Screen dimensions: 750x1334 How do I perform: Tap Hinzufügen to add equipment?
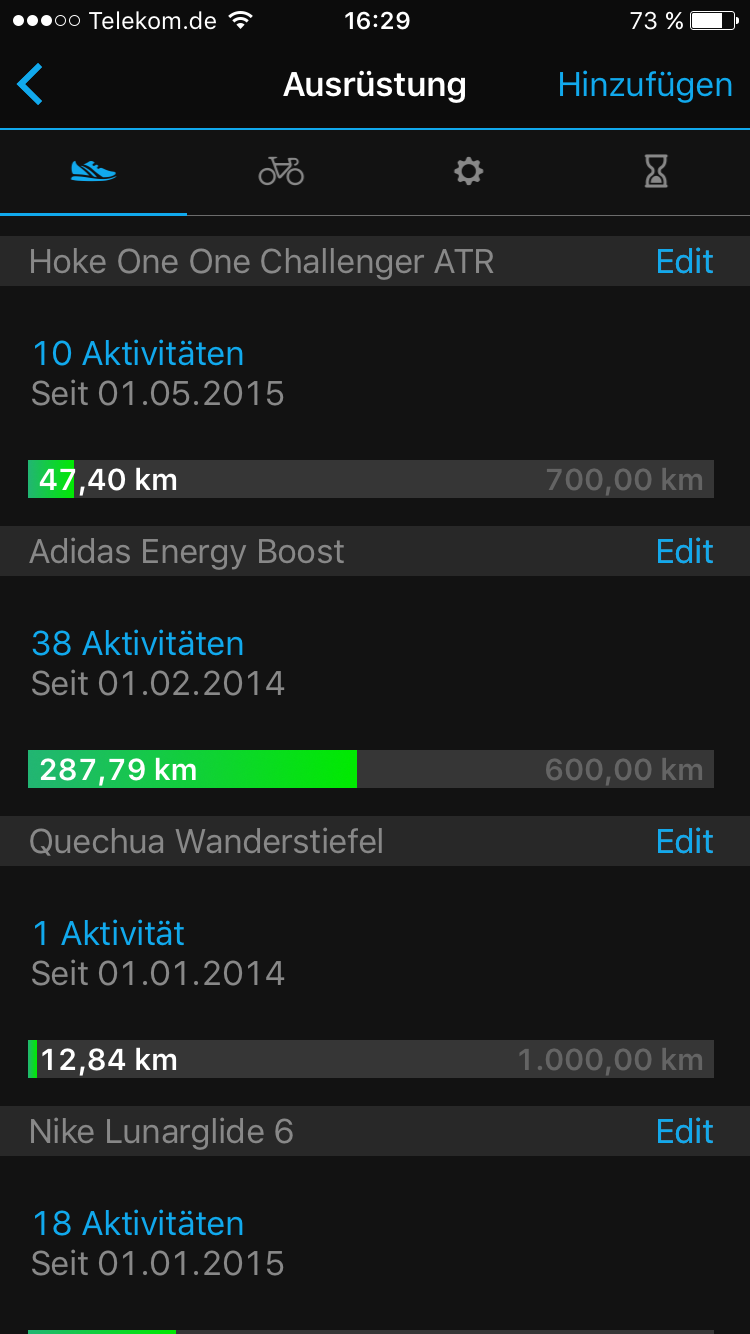(644, 85)
